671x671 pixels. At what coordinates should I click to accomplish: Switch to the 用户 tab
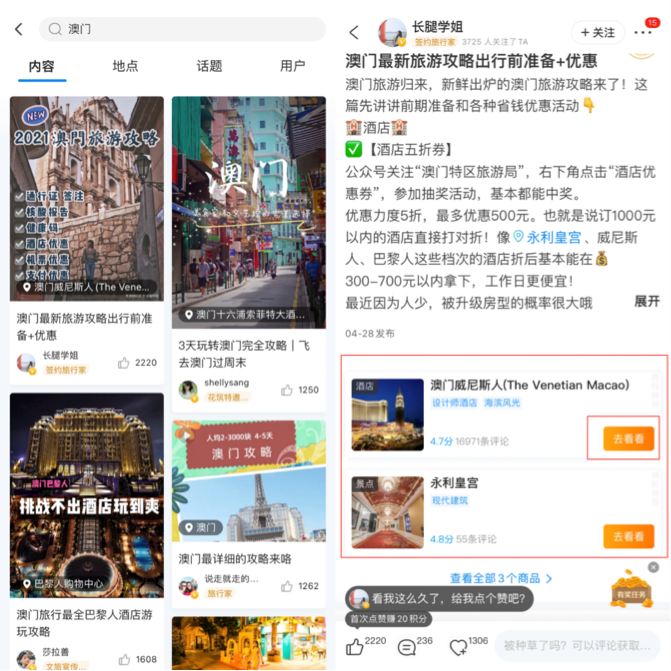tap(292, 66)
